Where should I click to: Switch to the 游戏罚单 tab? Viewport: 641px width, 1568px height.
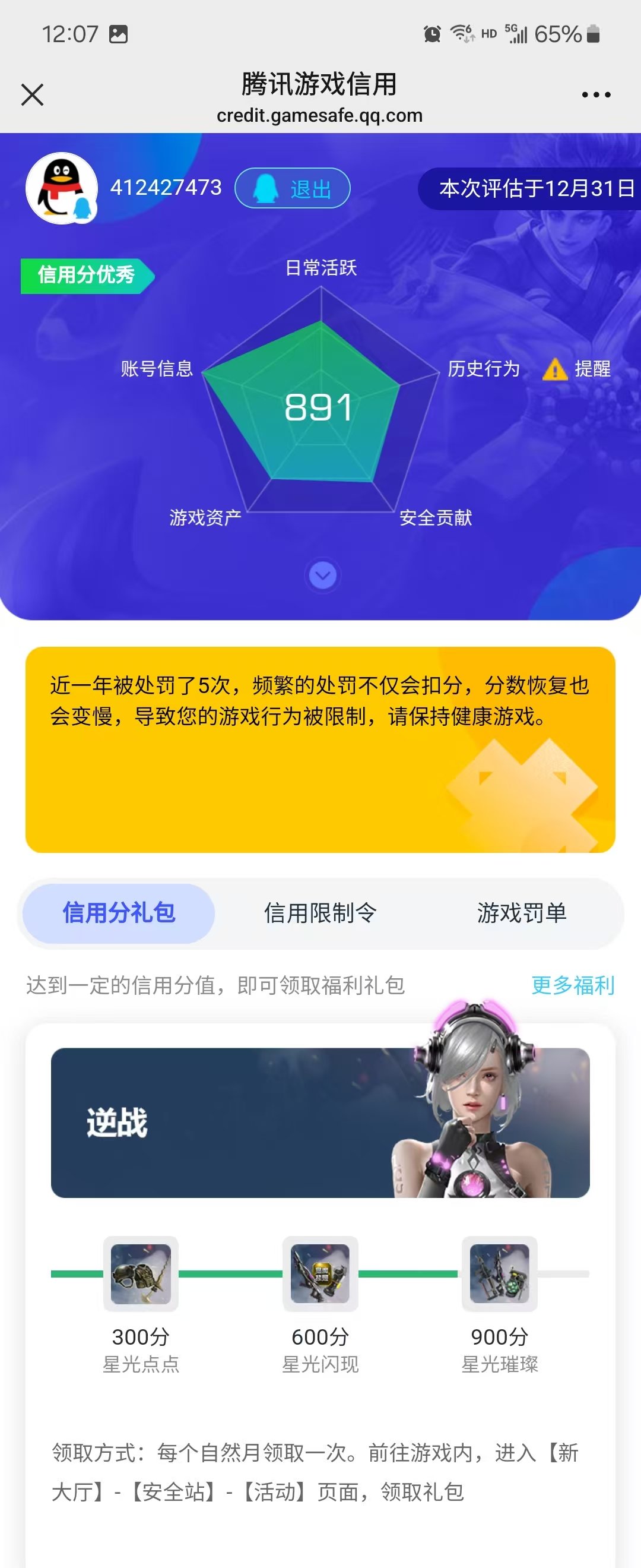pyautogui.click(x=521, y=912)
